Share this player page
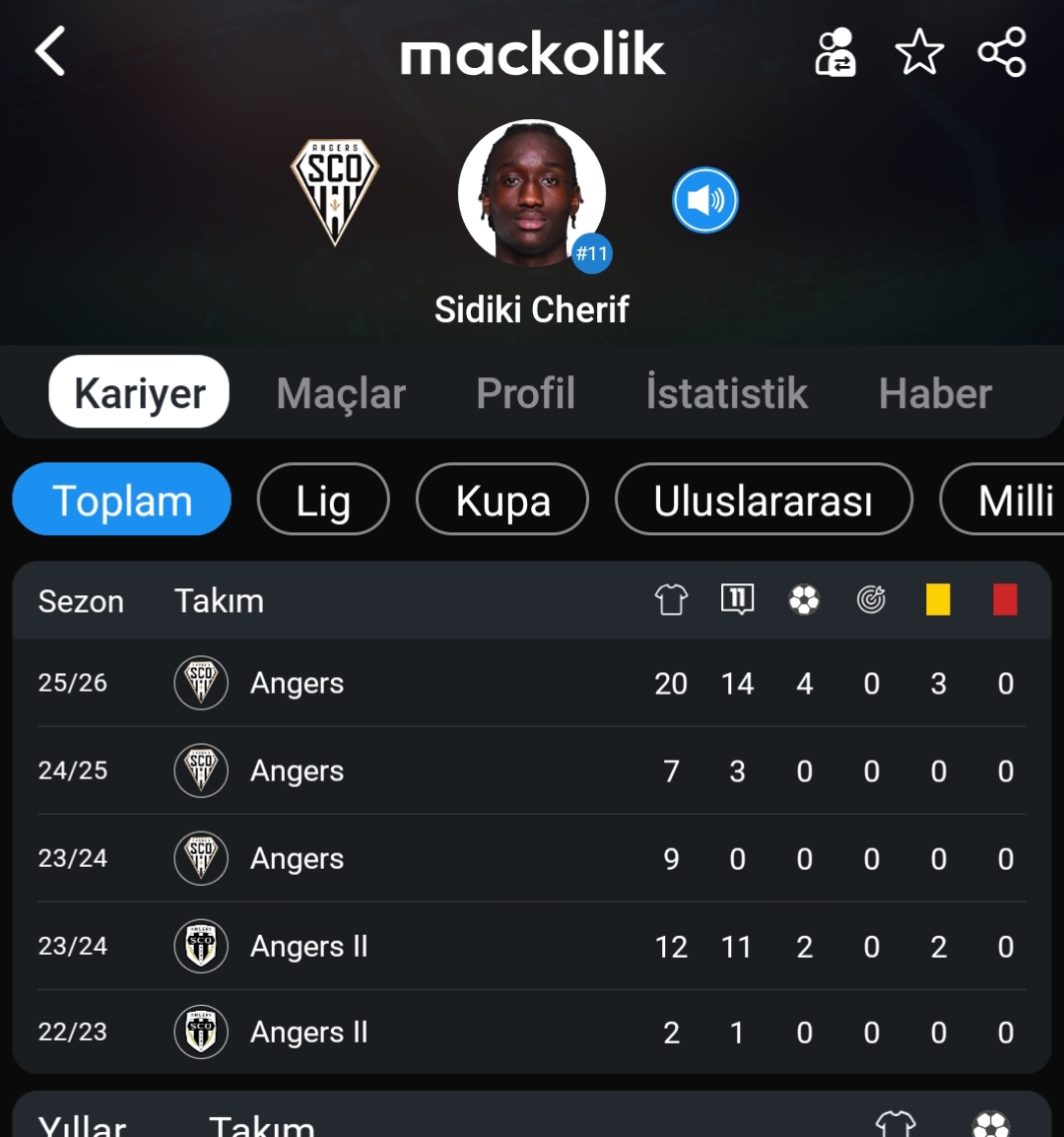 click(x=1002, y=52)
